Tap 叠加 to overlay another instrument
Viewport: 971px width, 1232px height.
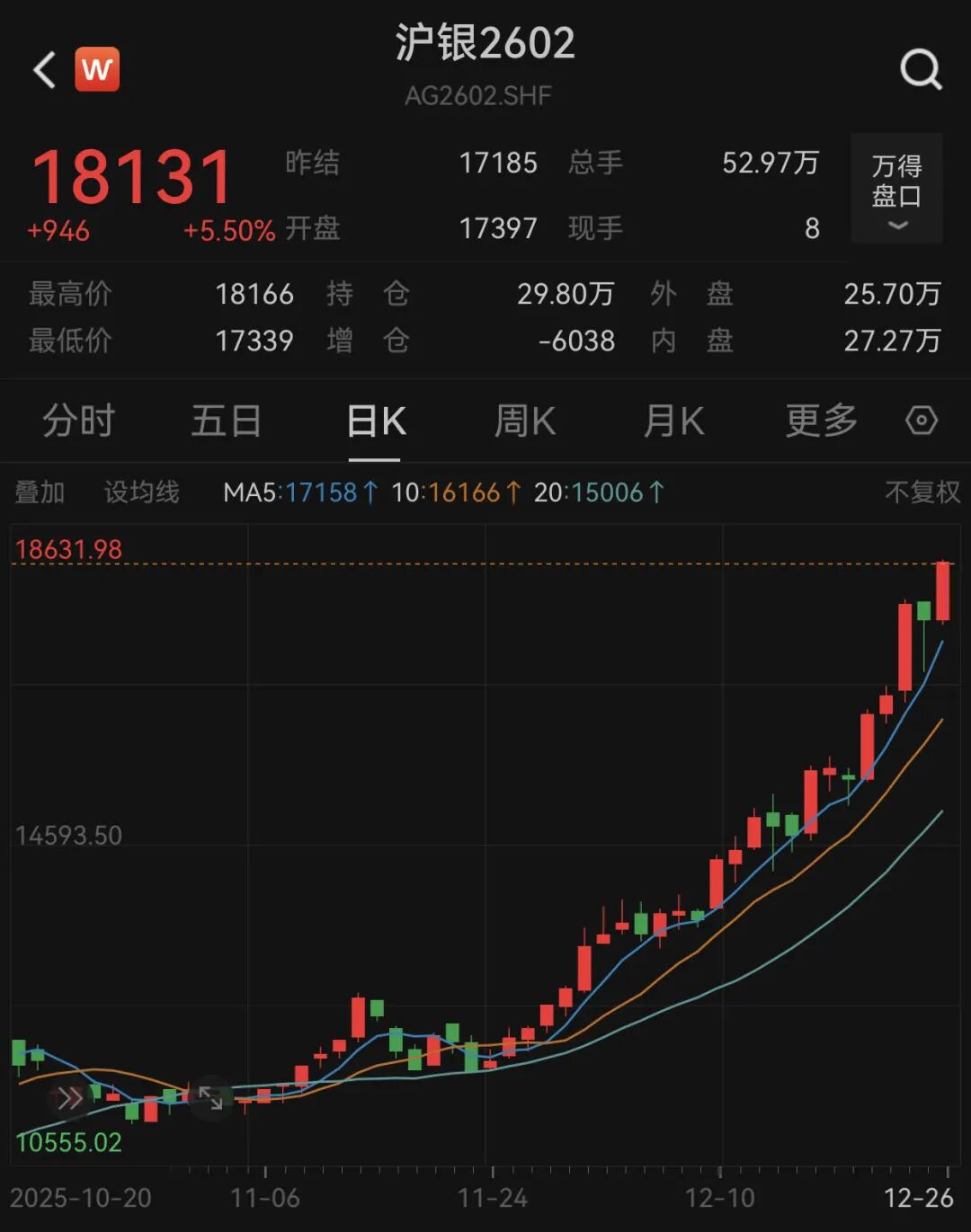click(x=40, y=492)
